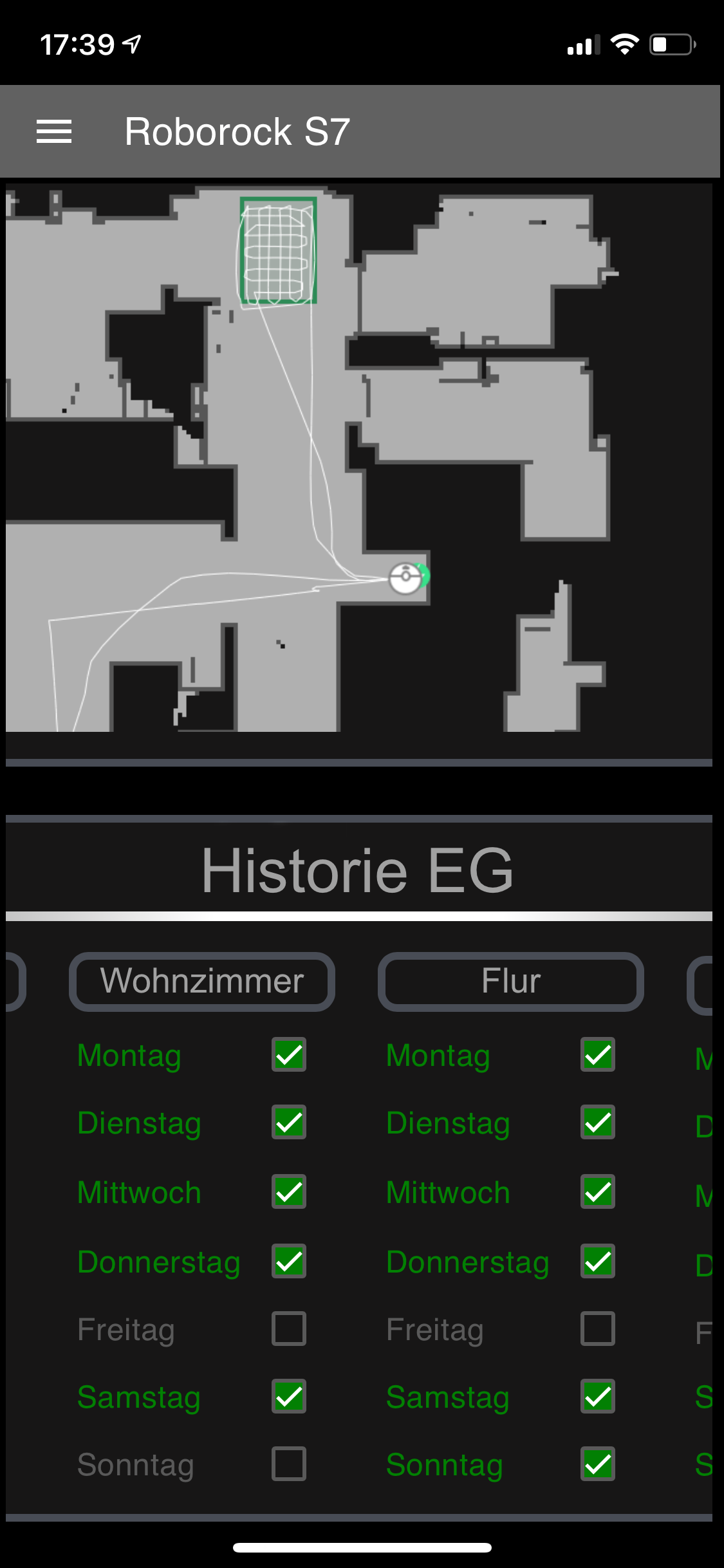Uncheck Sonntag for Flur
This screenshot has width=724, height=1568.
point(598,1464)
